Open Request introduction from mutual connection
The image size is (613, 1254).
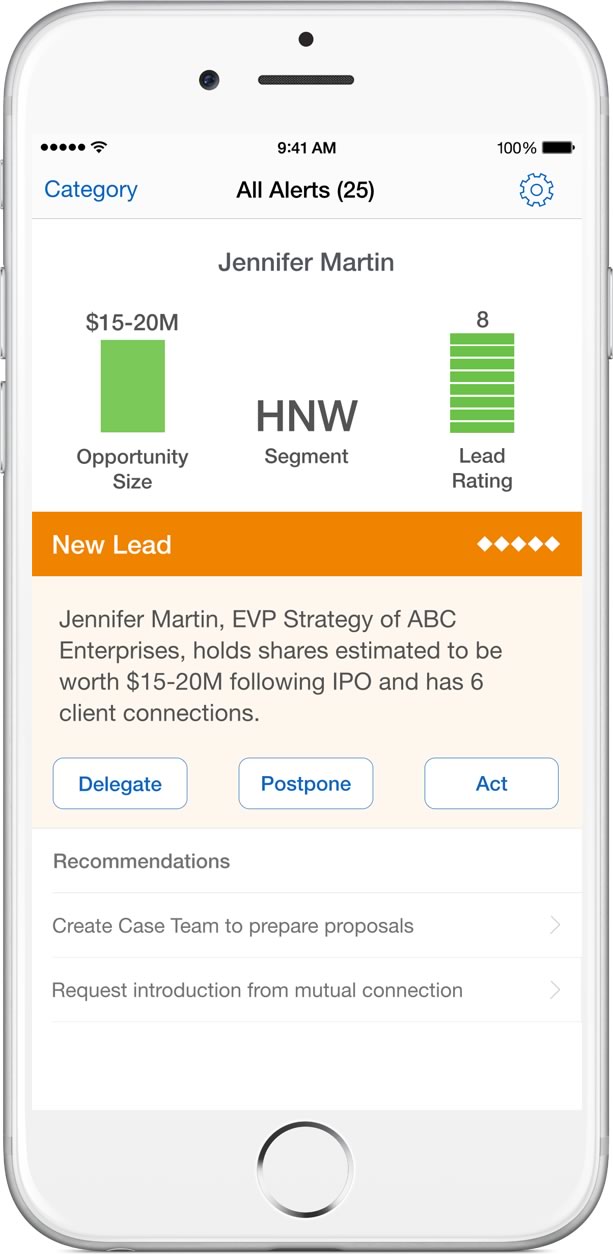coord(307,990)
